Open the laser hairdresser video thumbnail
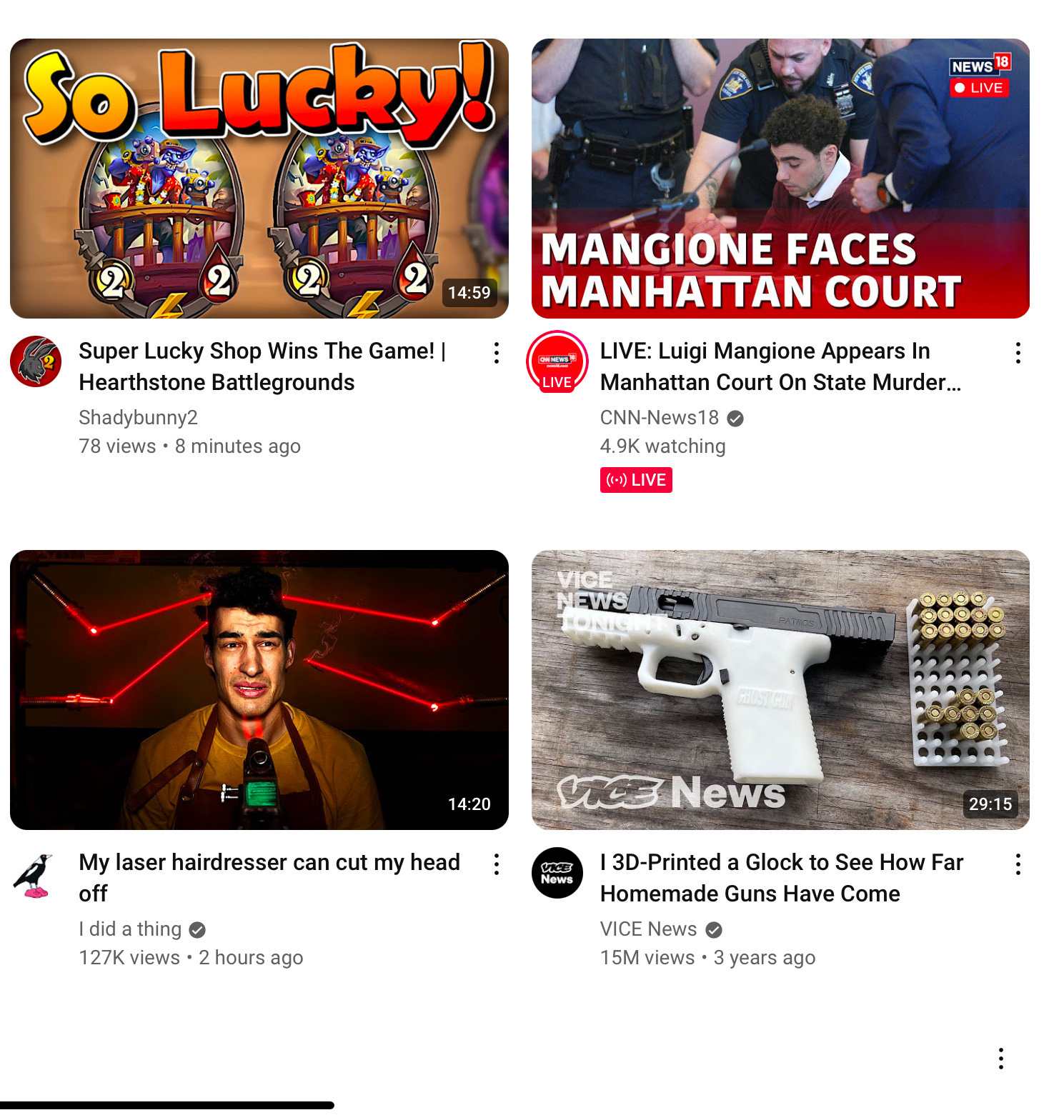Screen dimensions: 1064x1120 click(x=259, y=689)
